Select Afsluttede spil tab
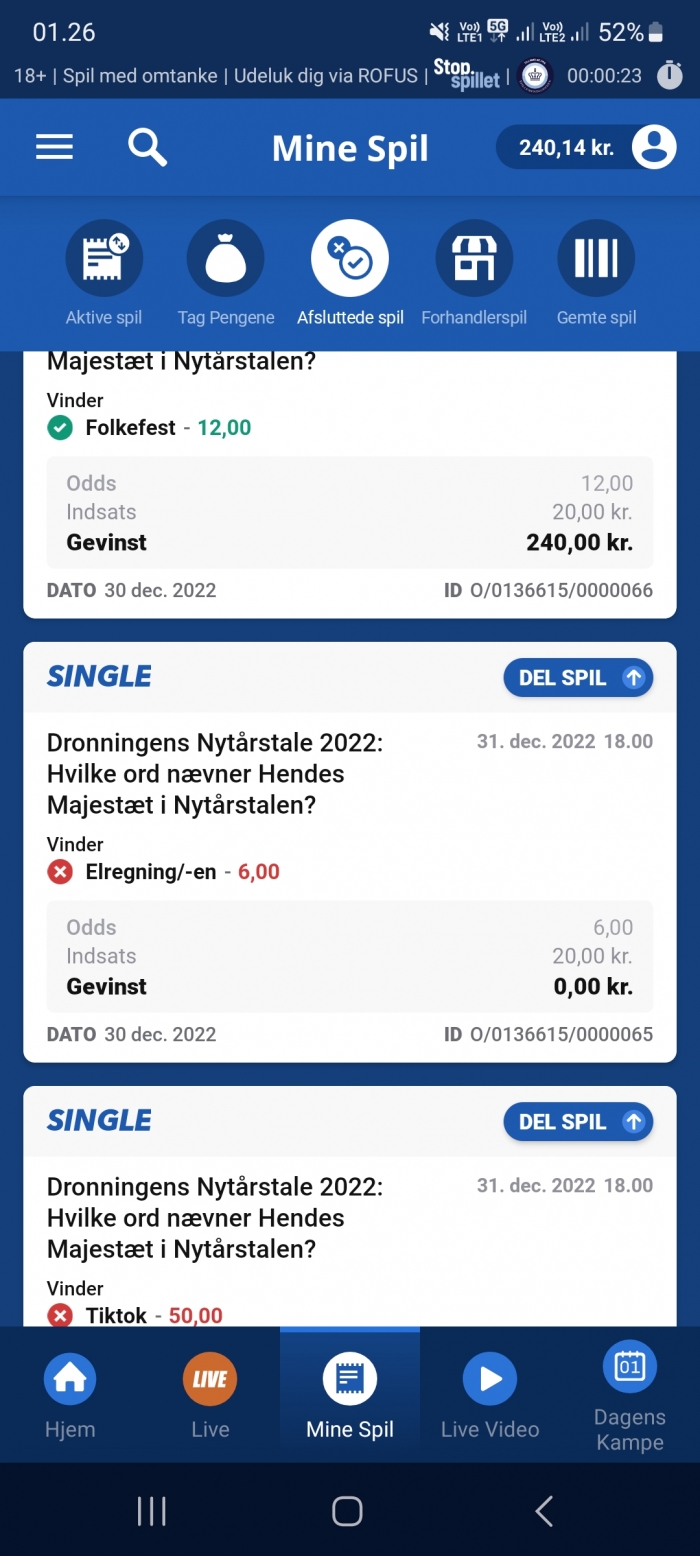Screen dimensions: 700x1556 (350, 274)
